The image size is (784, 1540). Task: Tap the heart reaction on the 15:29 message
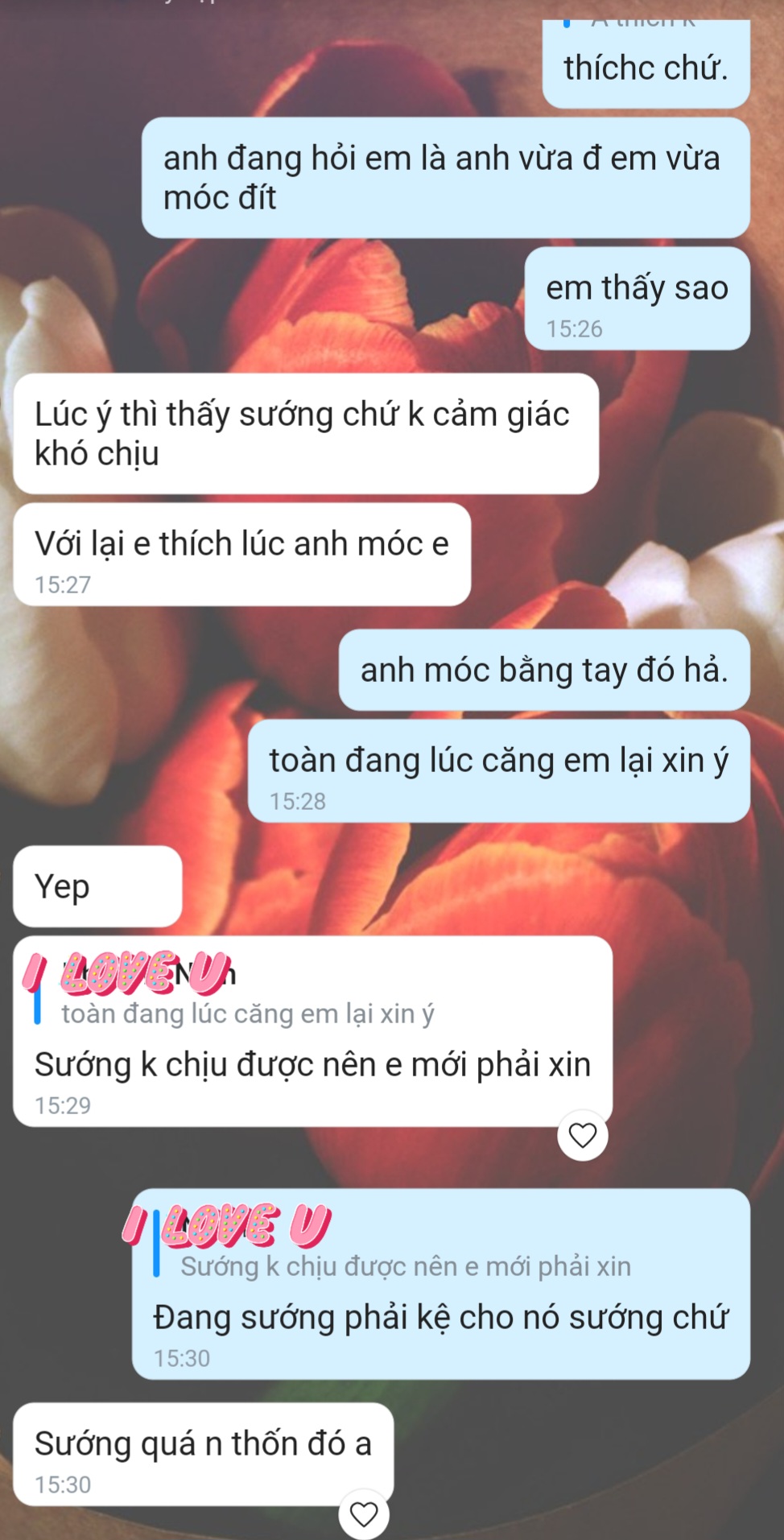click(x=582, y=1136)
